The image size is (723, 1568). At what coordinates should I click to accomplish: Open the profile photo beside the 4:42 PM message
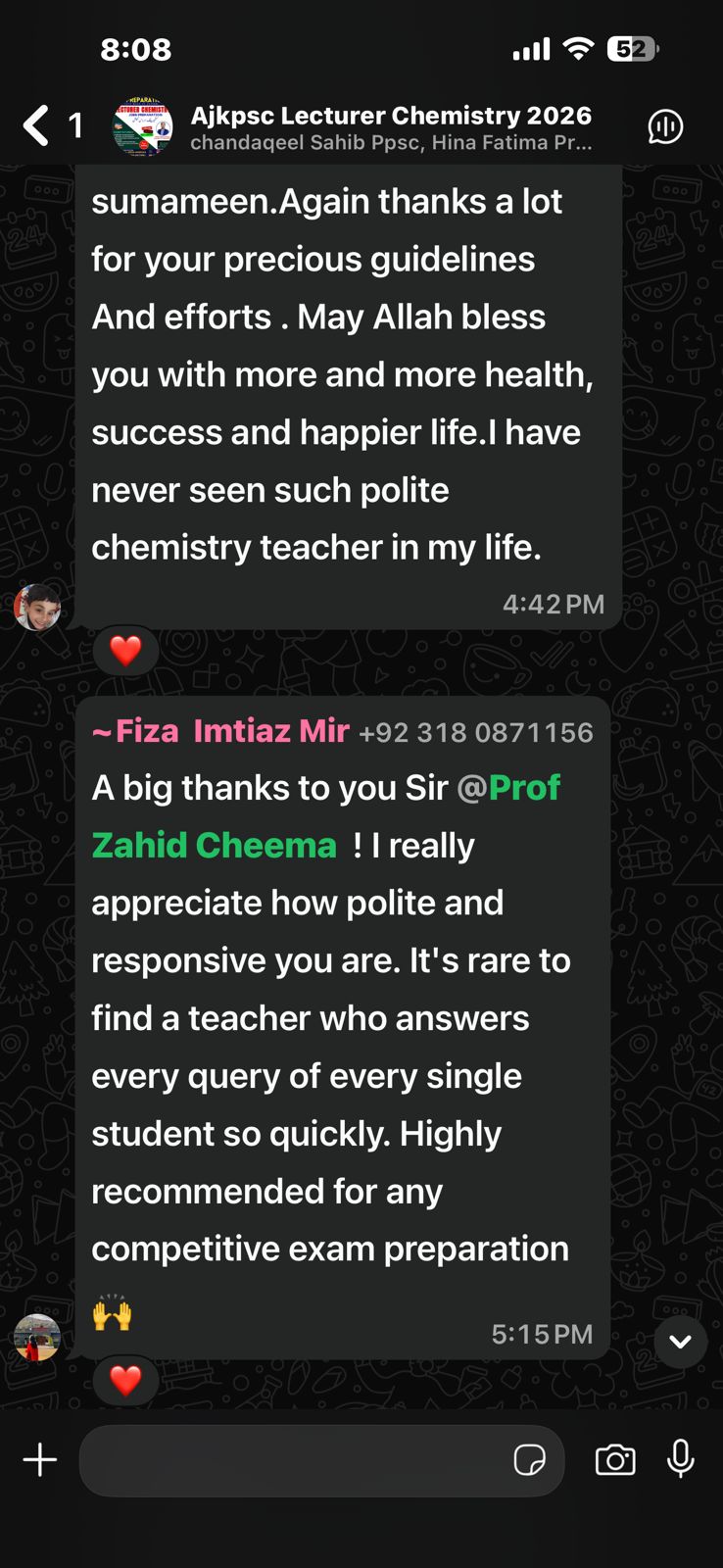click(37, 608)
